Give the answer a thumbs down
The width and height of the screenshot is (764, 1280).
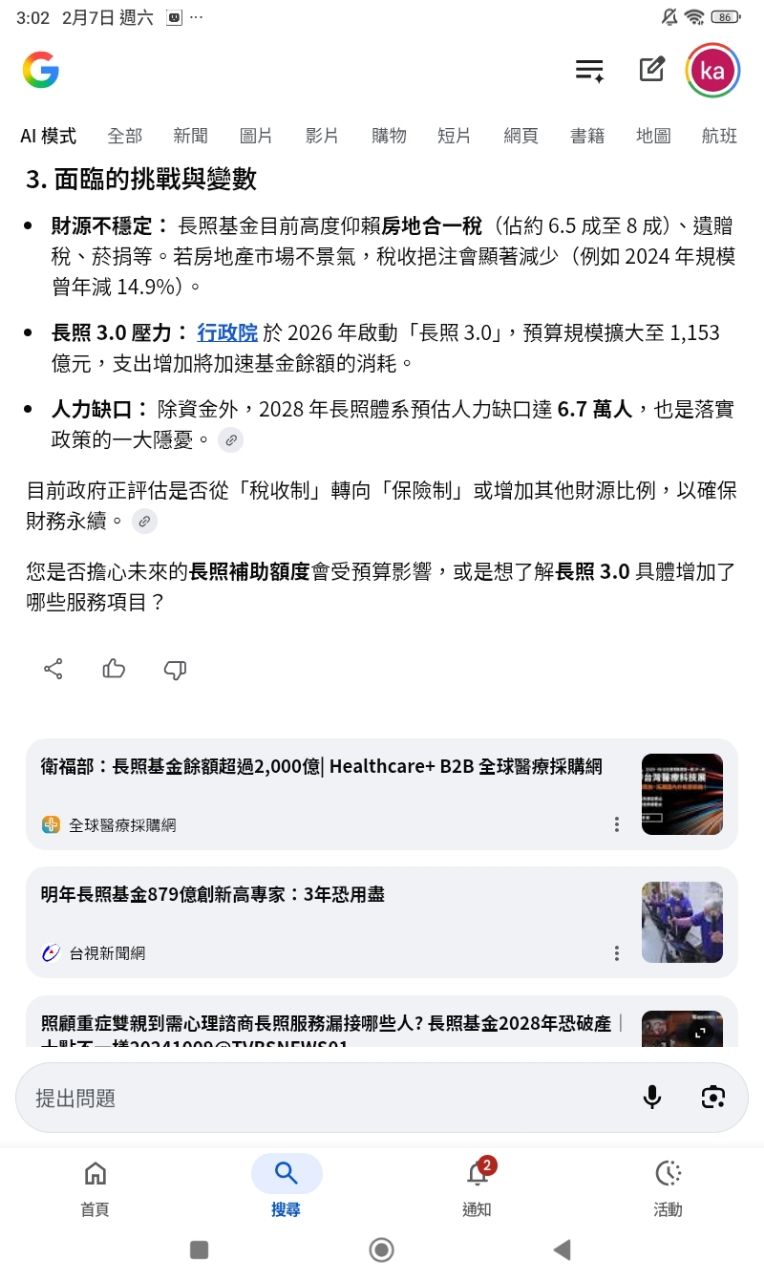tap(175, 669)
